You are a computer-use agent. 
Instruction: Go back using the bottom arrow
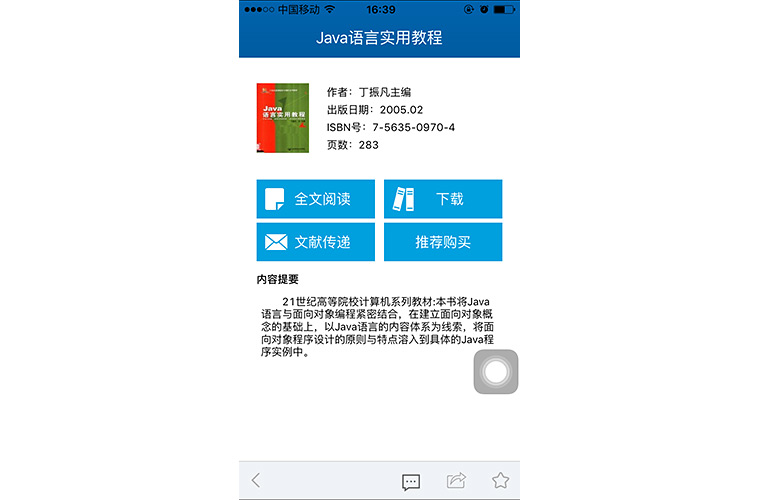(x=256, y=480)
